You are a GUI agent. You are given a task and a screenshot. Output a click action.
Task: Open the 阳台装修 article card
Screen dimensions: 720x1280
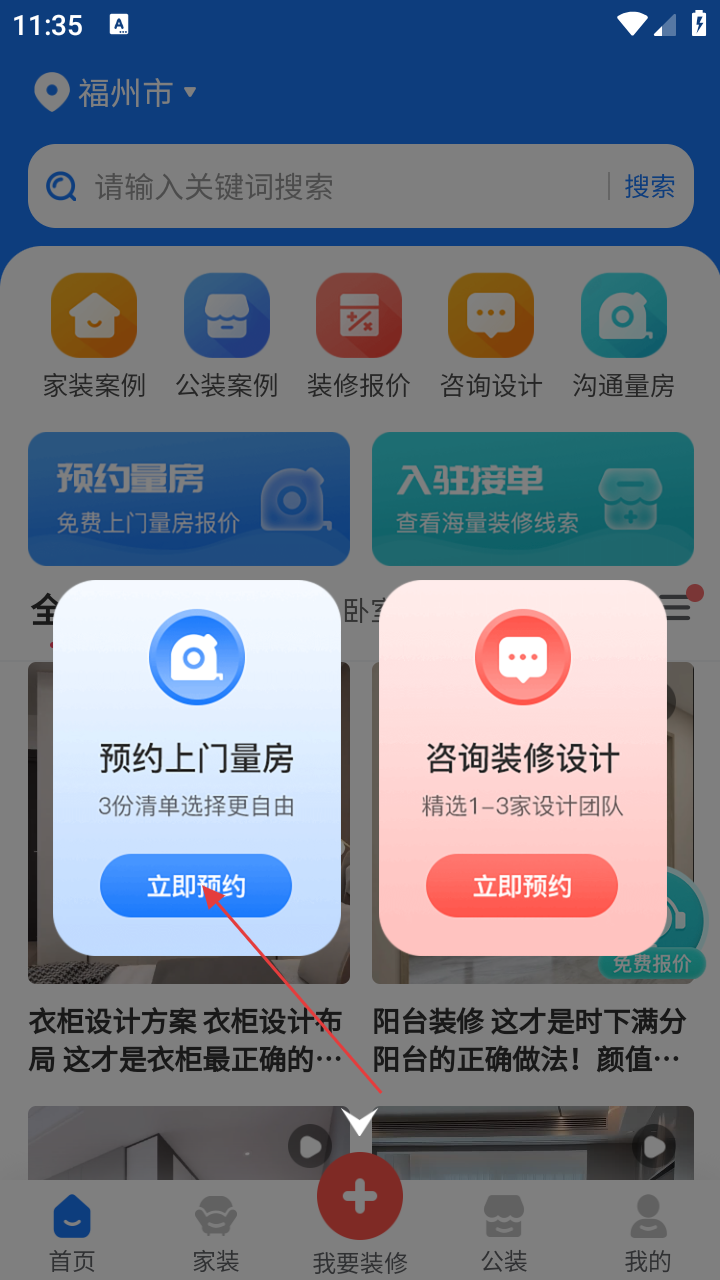[530, 1040]
